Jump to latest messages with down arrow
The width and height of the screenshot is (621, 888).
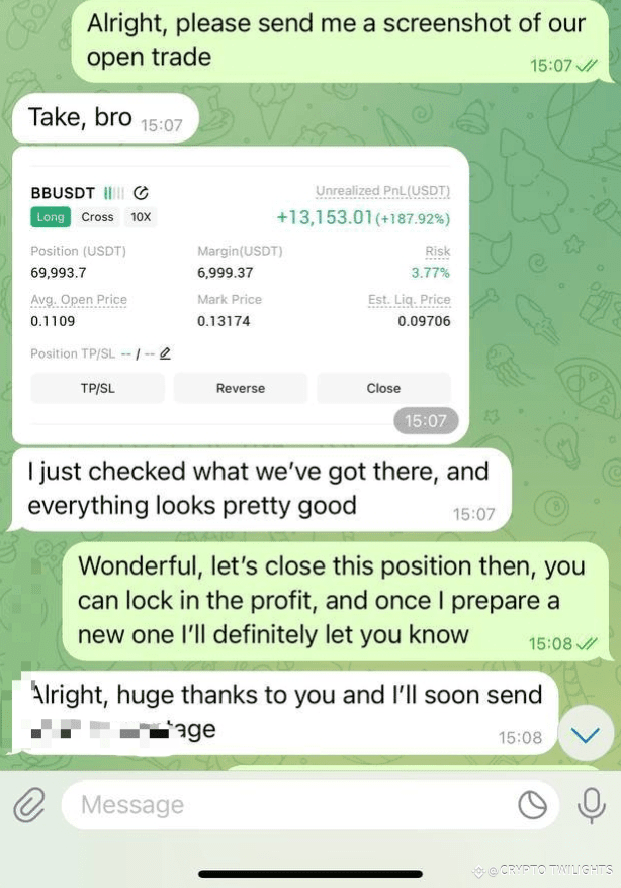coord(584,735)
